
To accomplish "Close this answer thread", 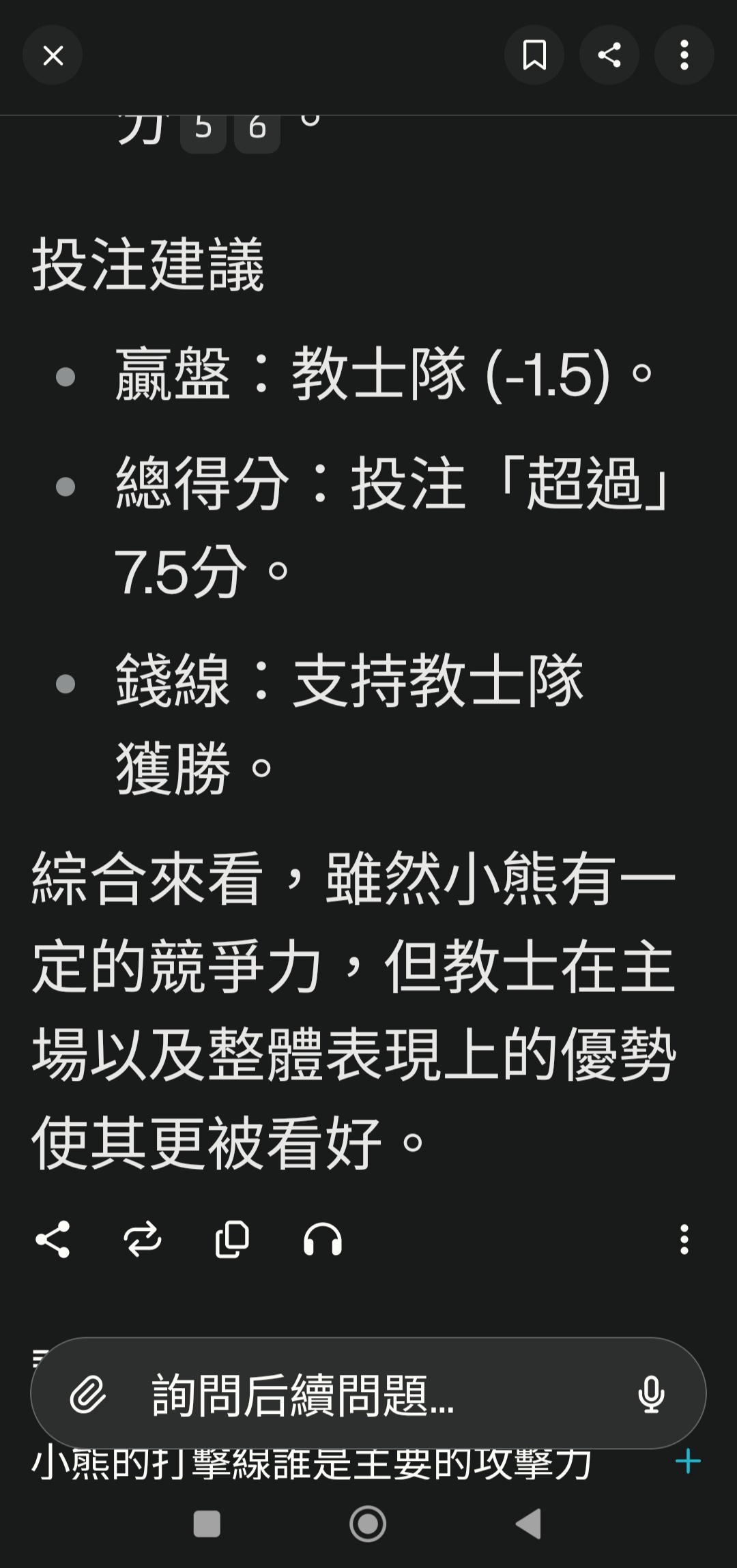I will coord(53,55).
